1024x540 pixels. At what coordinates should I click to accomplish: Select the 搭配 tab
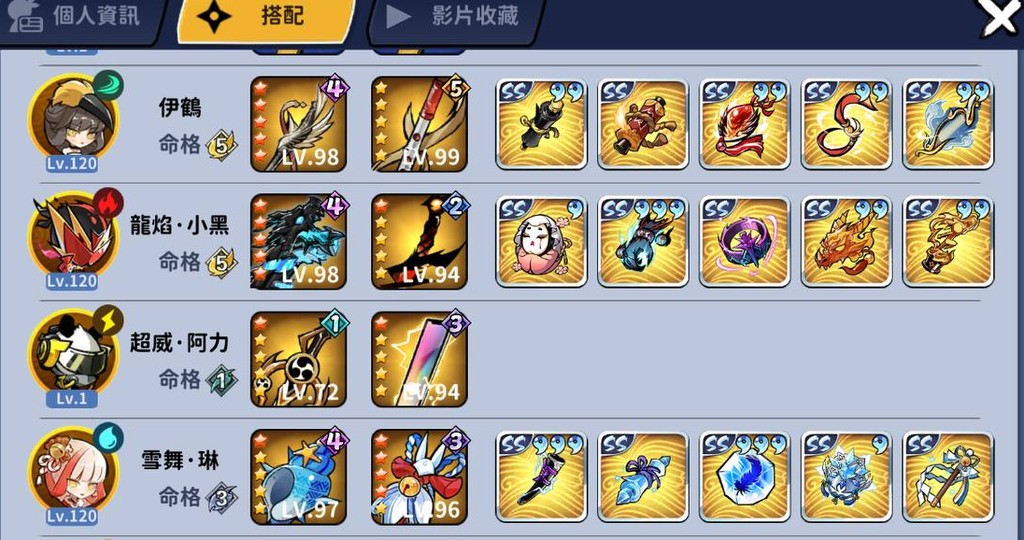pos(266,18)
